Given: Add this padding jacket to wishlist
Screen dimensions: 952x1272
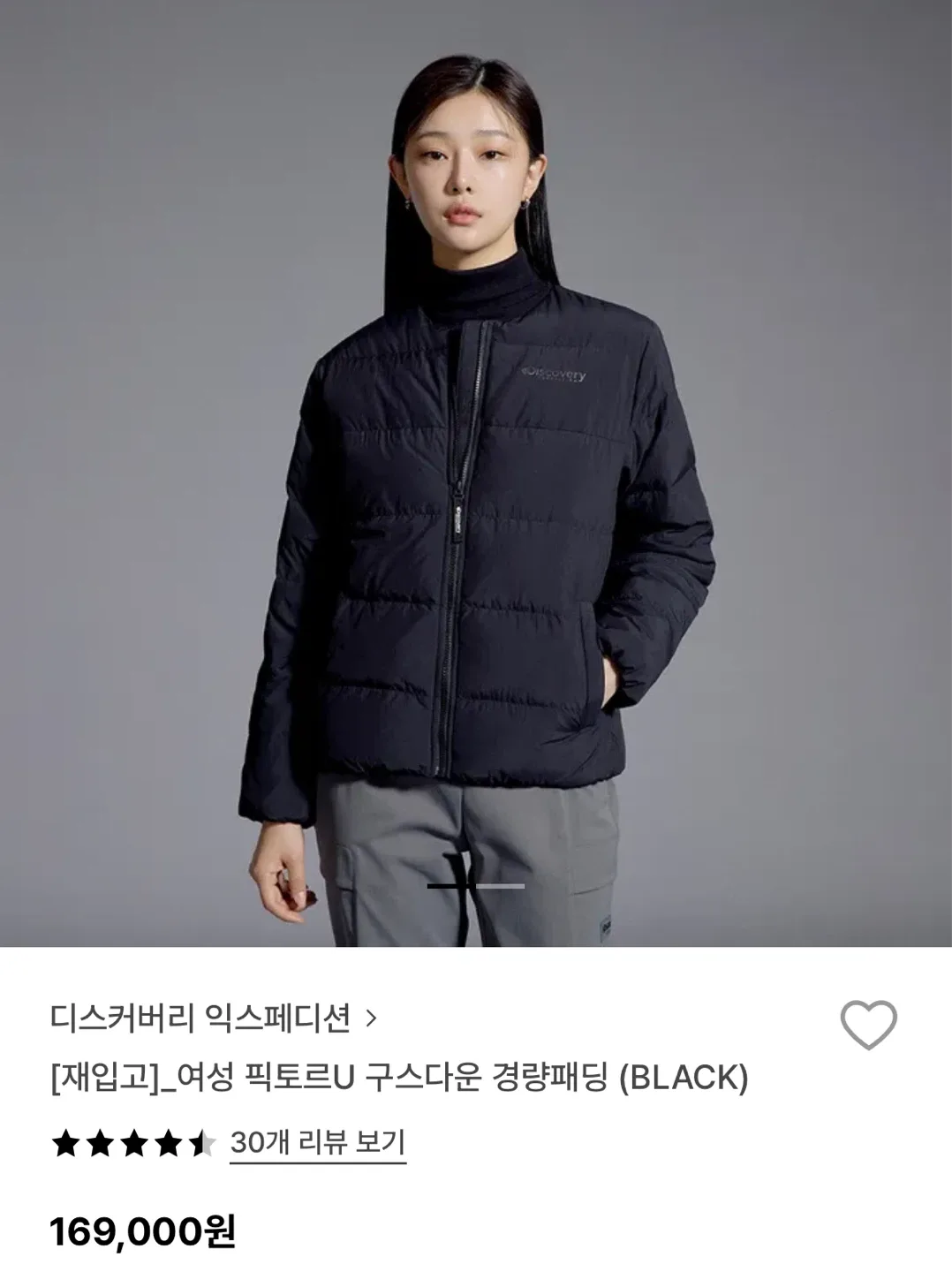Looking at the screenshot, I should coord(868,1025).
